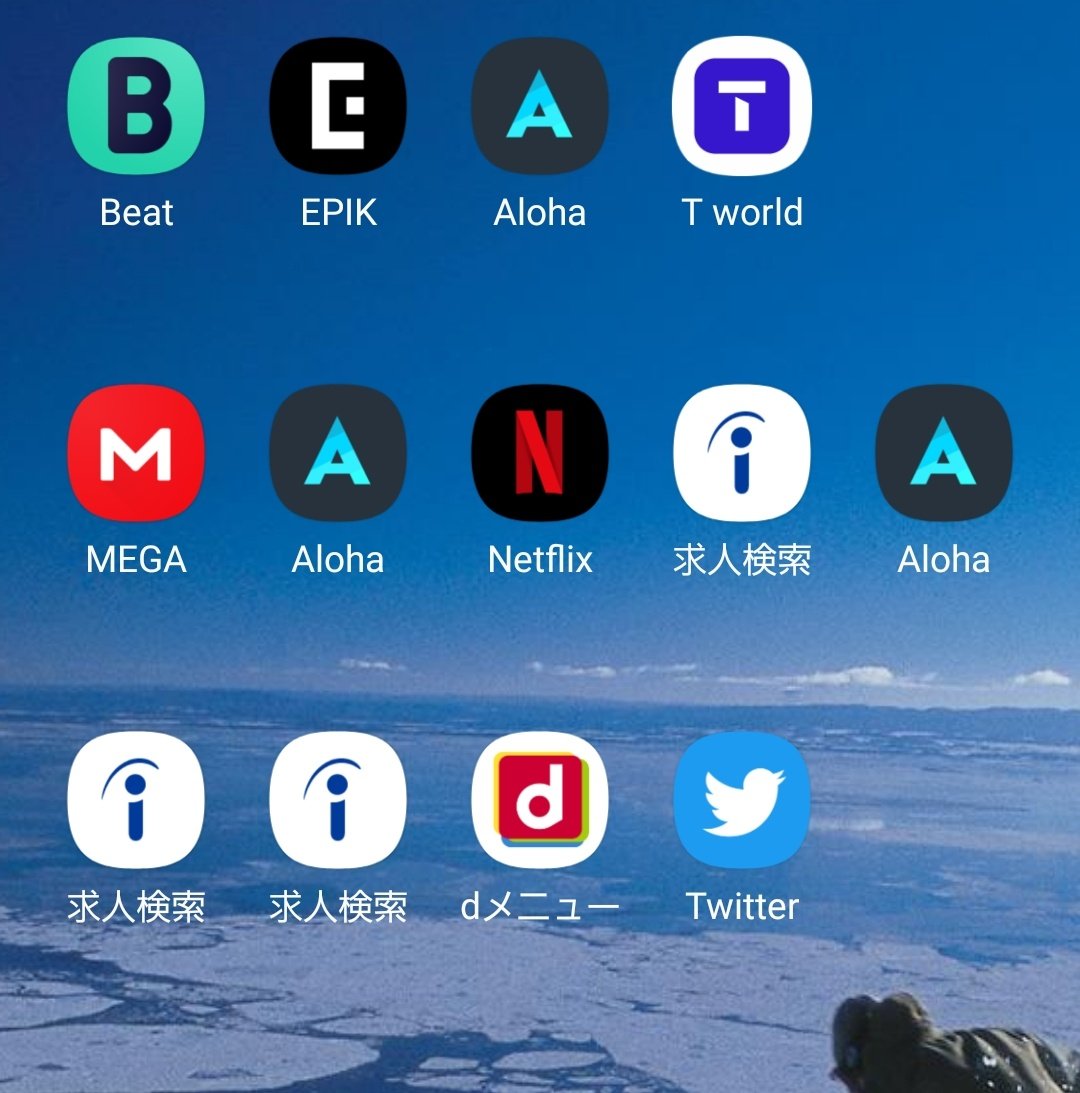Open T world app
Screen dimensions: 1080x1093
[742, 106]
